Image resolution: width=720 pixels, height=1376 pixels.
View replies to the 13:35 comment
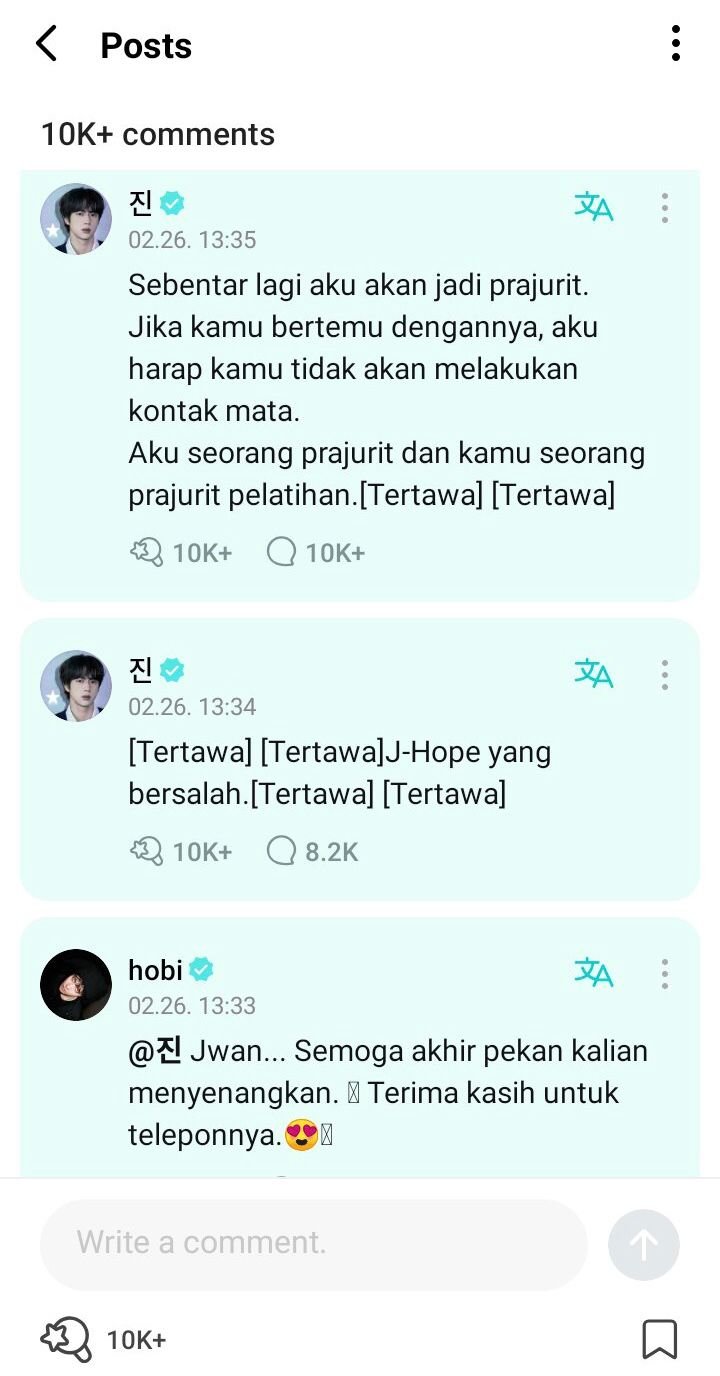point(316,552)
